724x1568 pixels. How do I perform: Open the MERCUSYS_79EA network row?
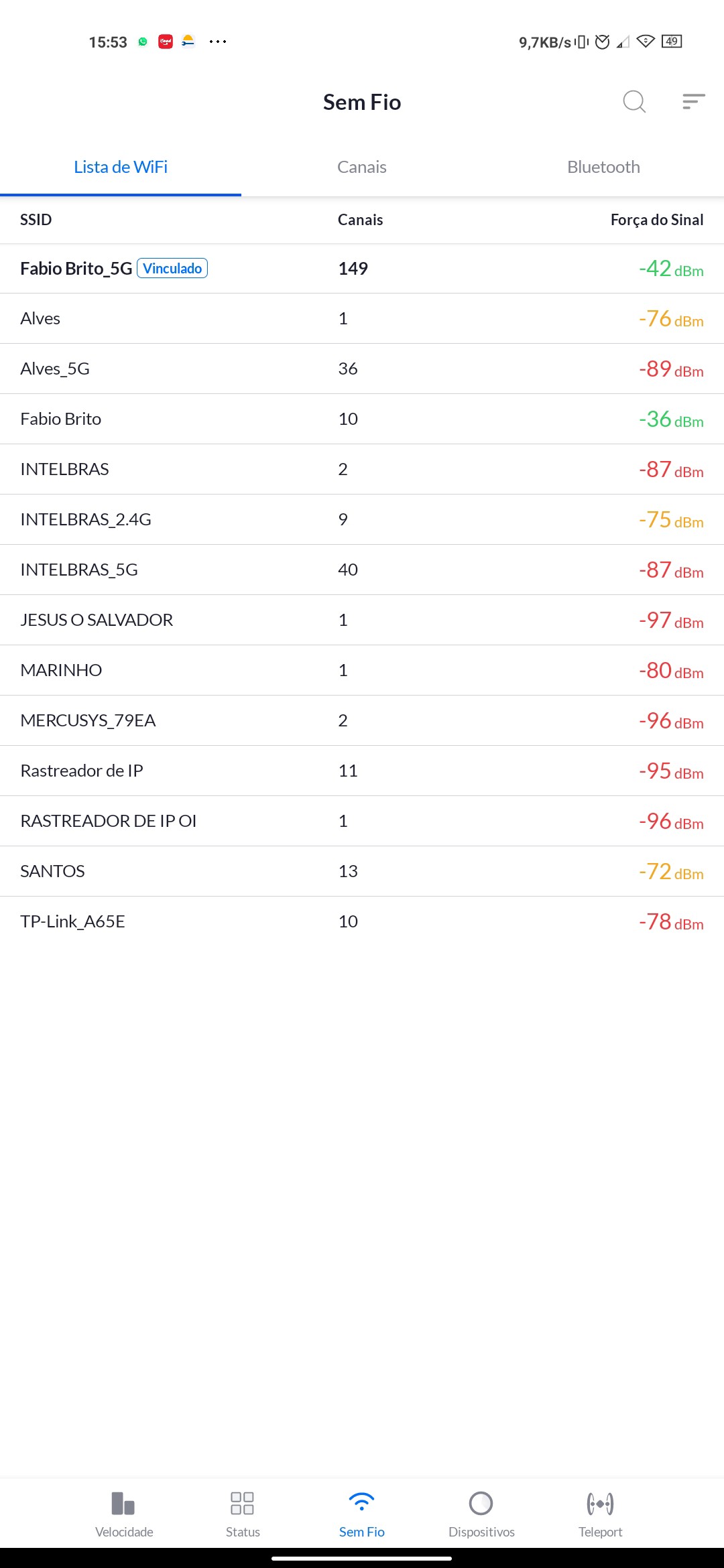[362, 721]
